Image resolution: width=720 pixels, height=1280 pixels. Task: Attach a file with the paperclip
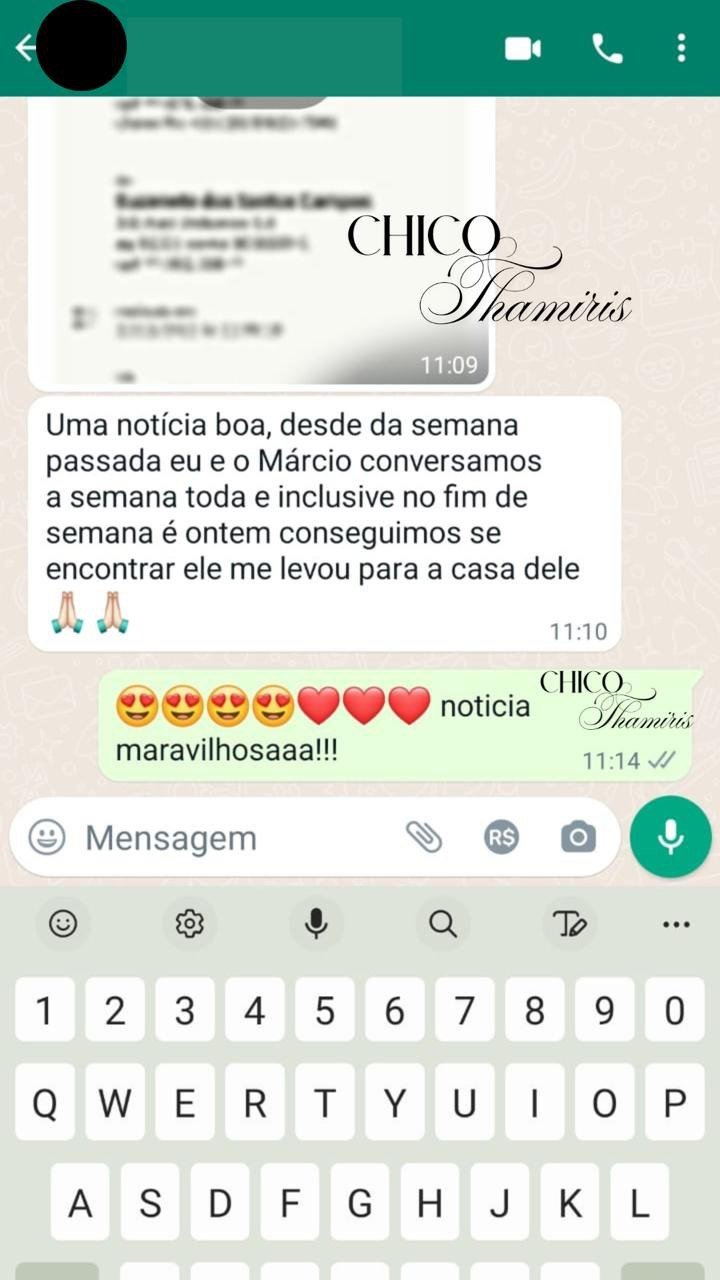[424, 837]
